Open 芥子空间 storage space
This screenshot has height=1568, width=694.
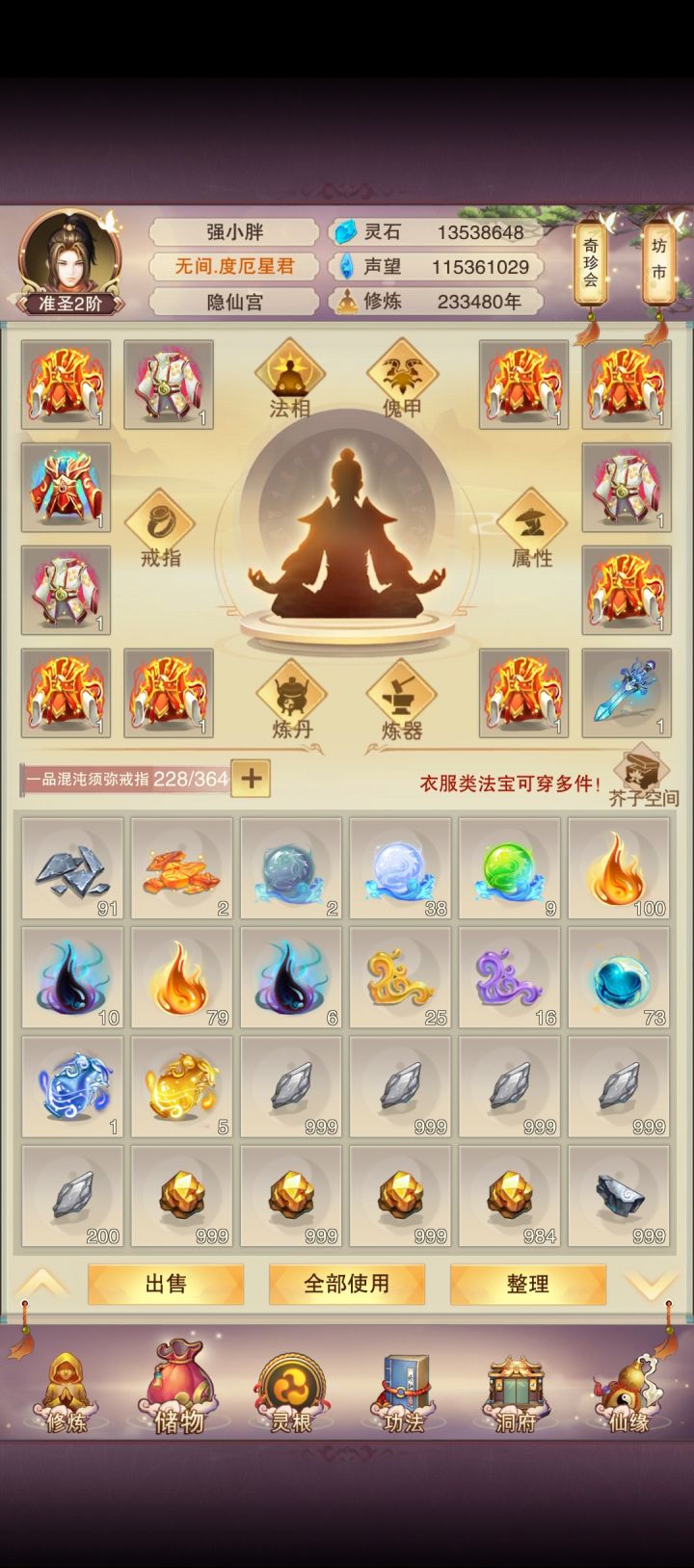coord(641,776)
